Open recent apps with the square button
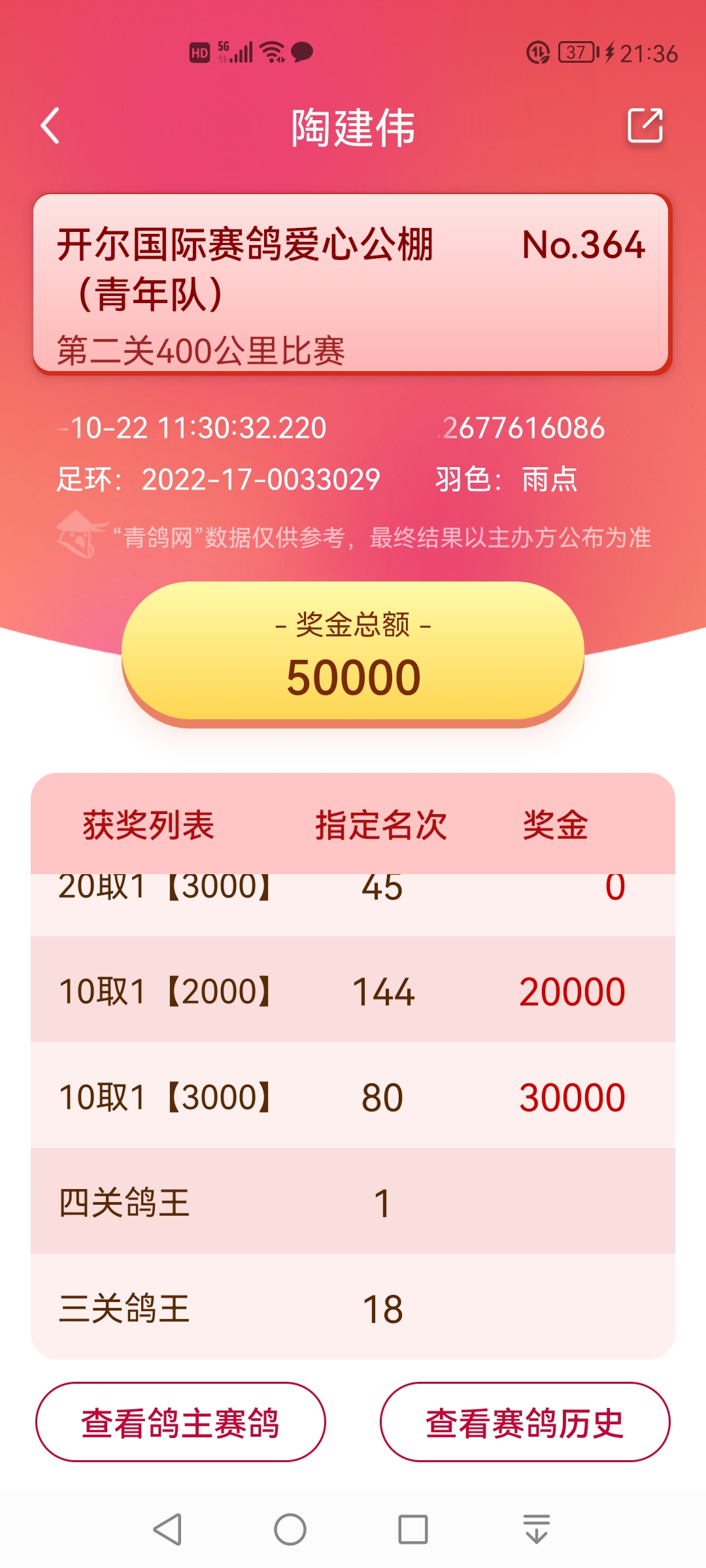 tap(413, 1529)
